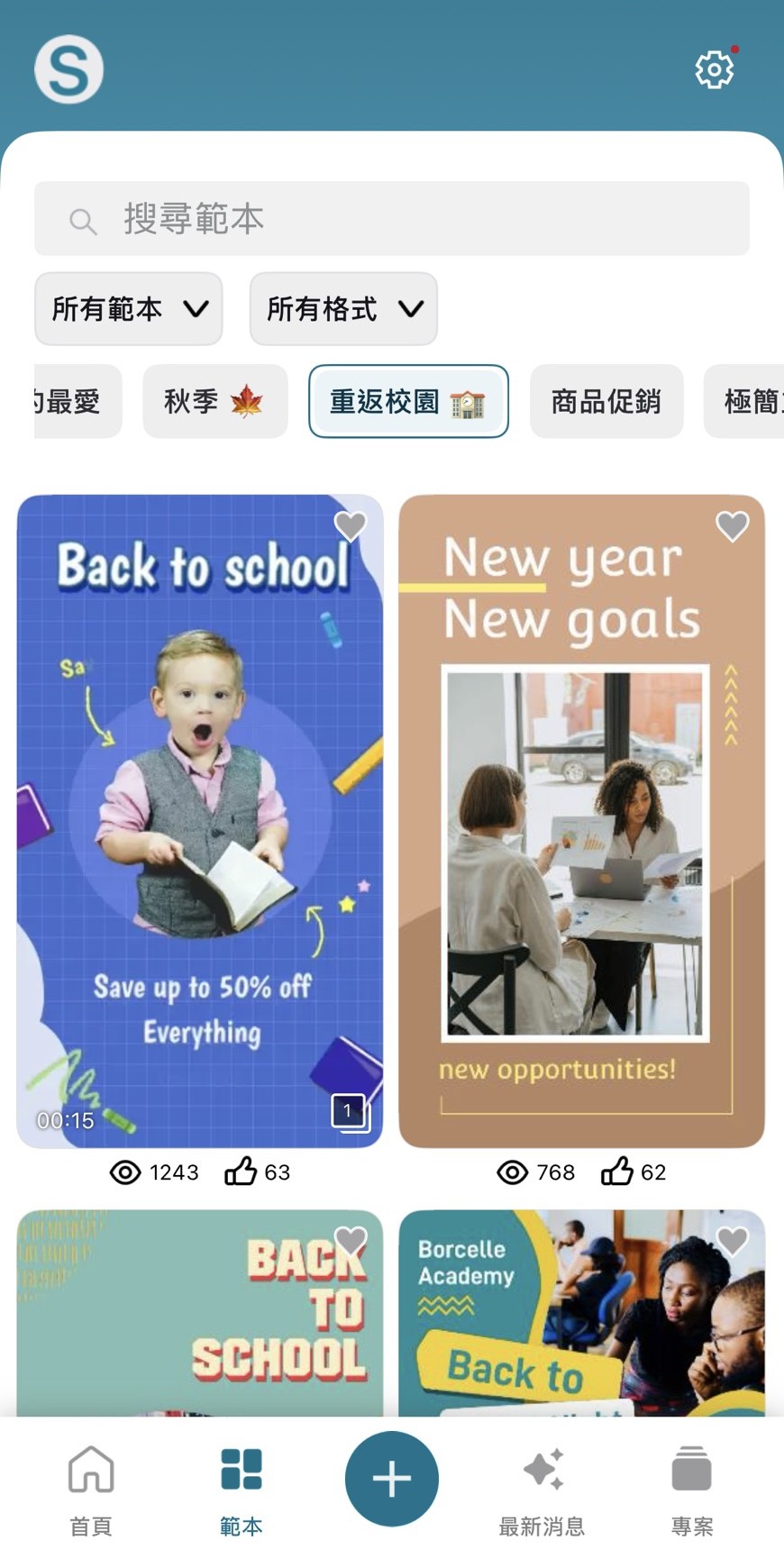Tap the 搜尋範本 search field
The image size is (784, 1568).
(x=391, y=219)
